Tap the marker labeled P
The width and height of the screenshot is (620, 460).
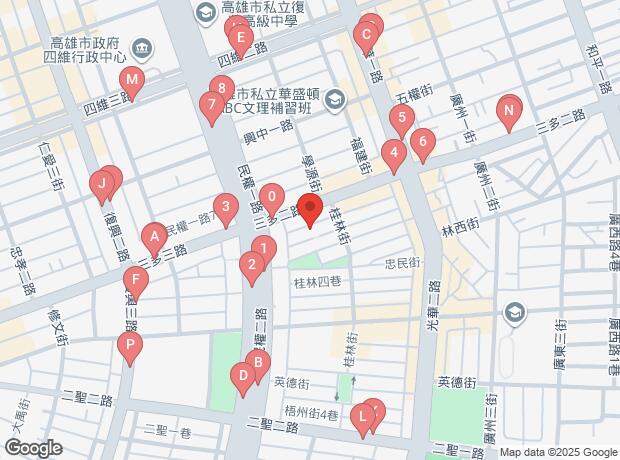129,346
